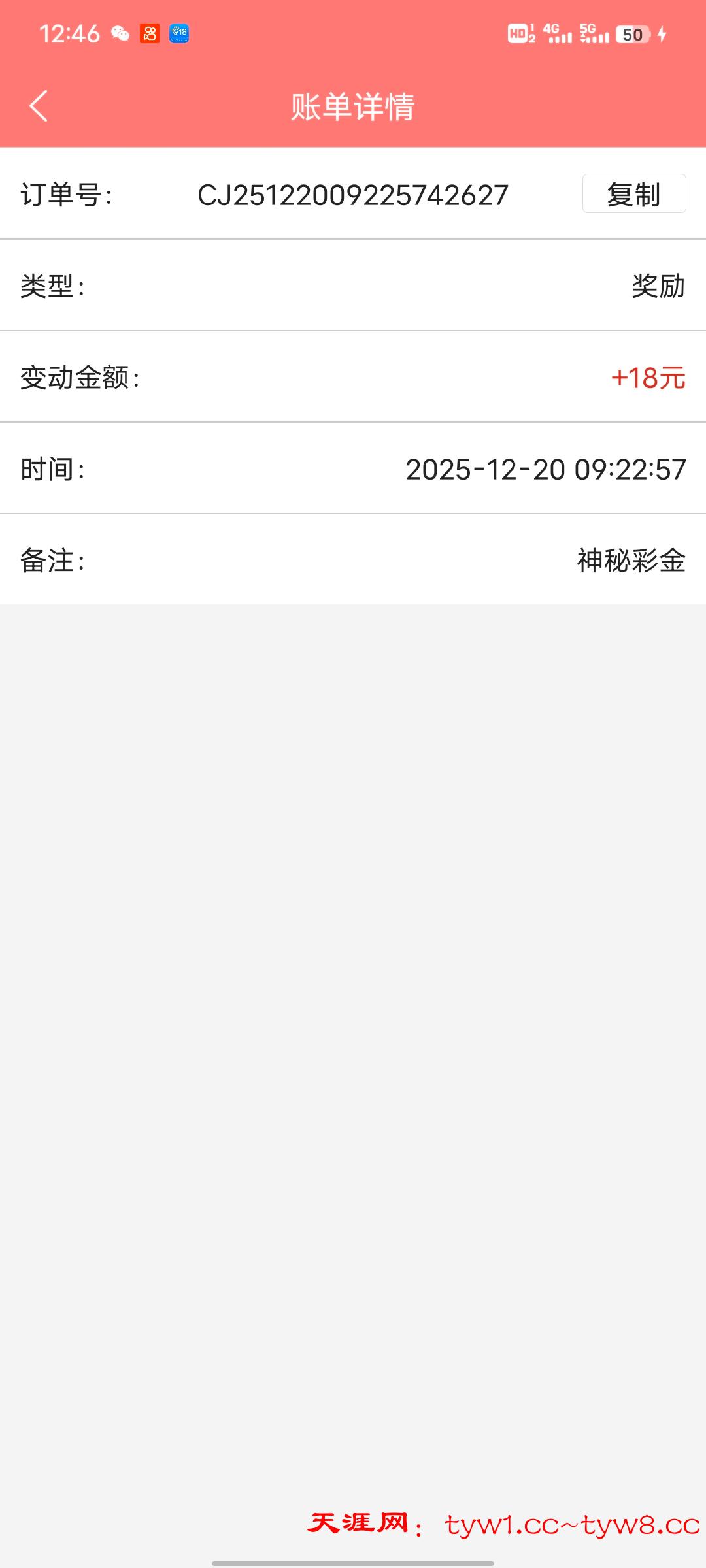
Task: Open the Kuaishou notification icon
Action: 148,34
